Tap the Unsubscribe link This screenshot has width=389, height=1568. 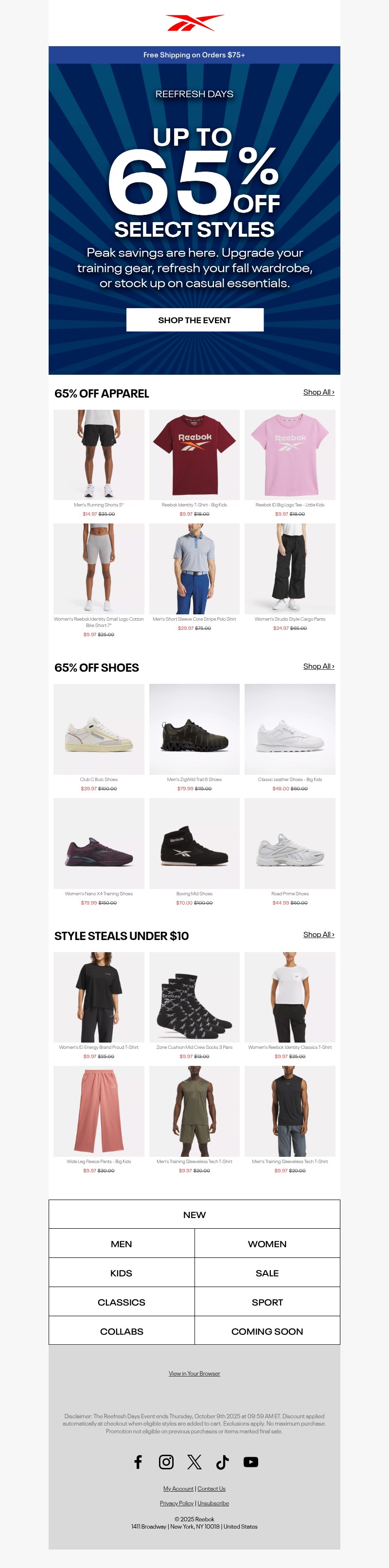click(x=213, y=1503)
